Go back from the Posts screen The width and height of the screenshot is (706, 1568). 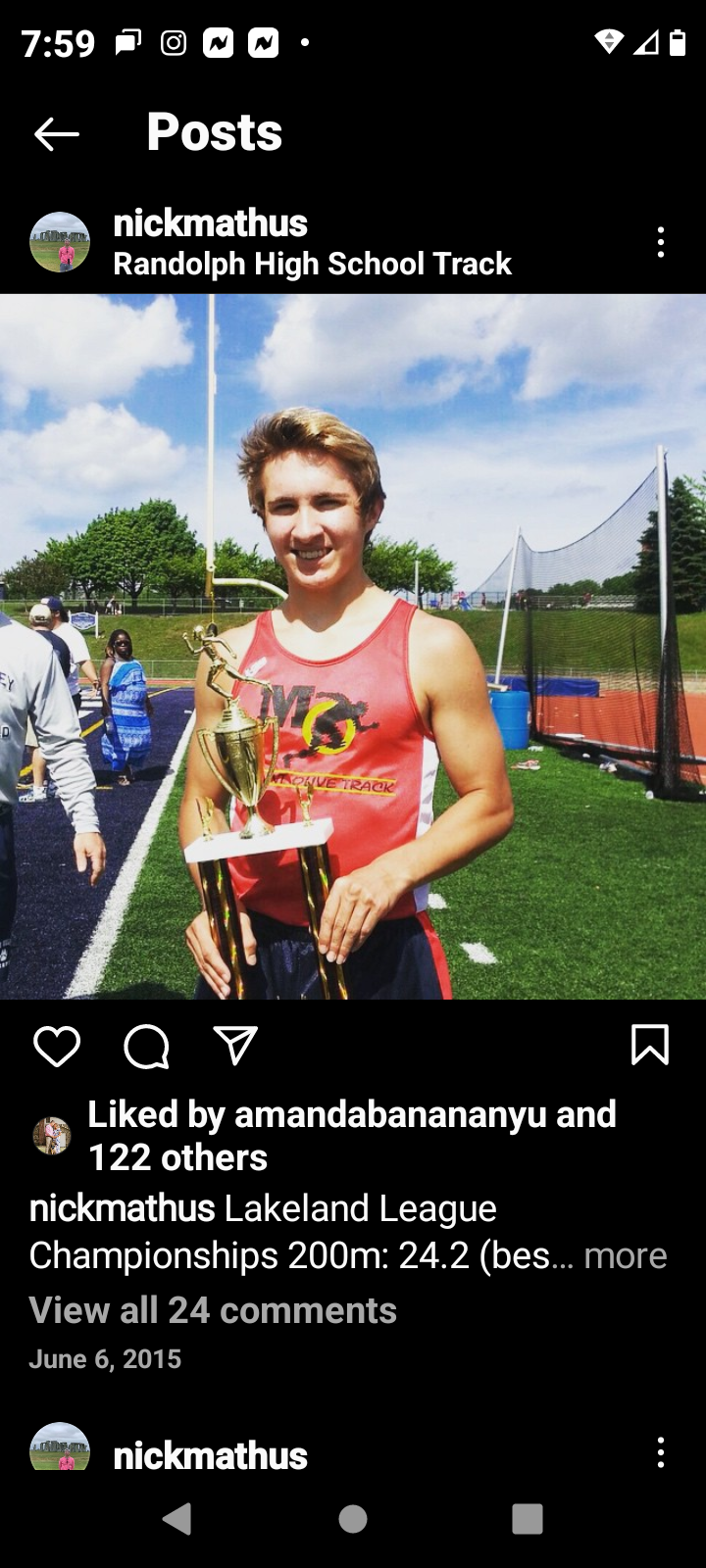pyautogui.click(x=56, y=133)
